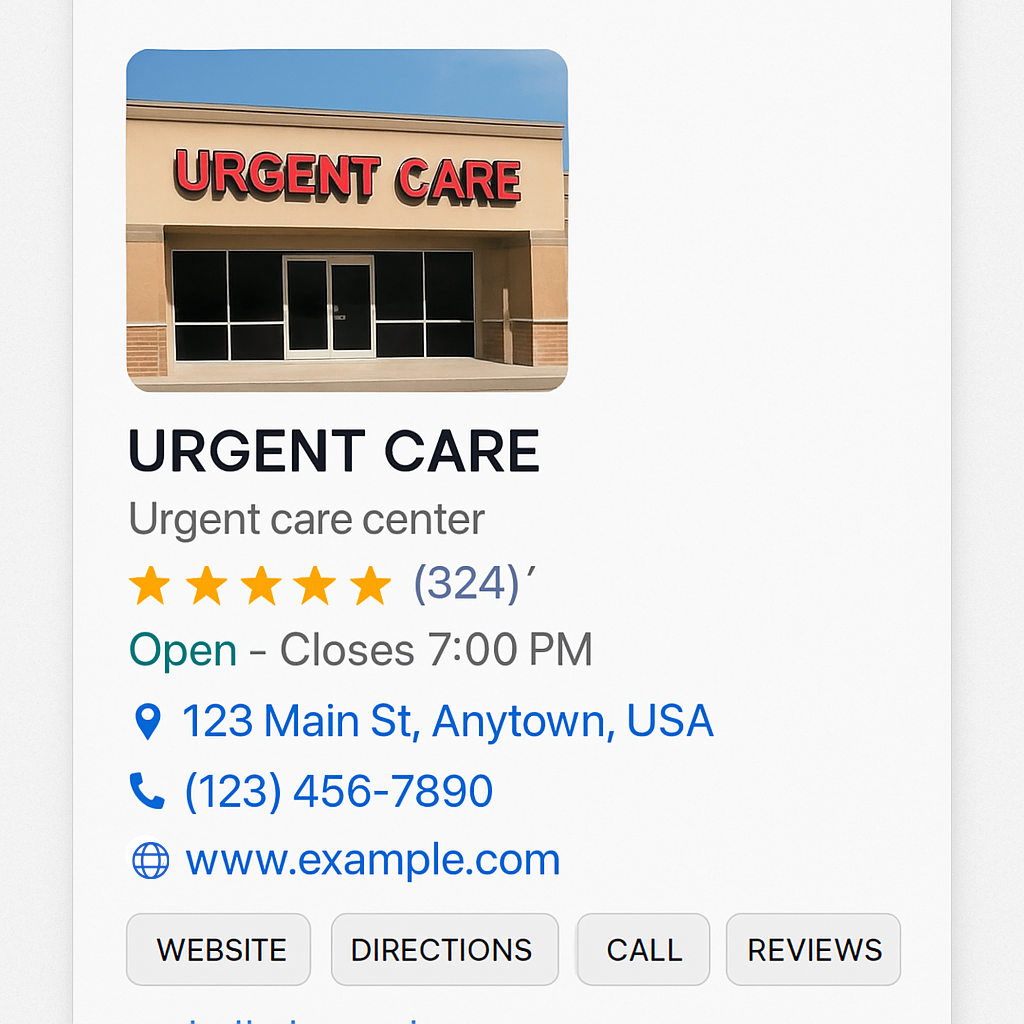The height and width of the screenshot is (1024, 1024).
Task: Get directions with the DIRECTIONS button
Action: (x=444, y=949)
